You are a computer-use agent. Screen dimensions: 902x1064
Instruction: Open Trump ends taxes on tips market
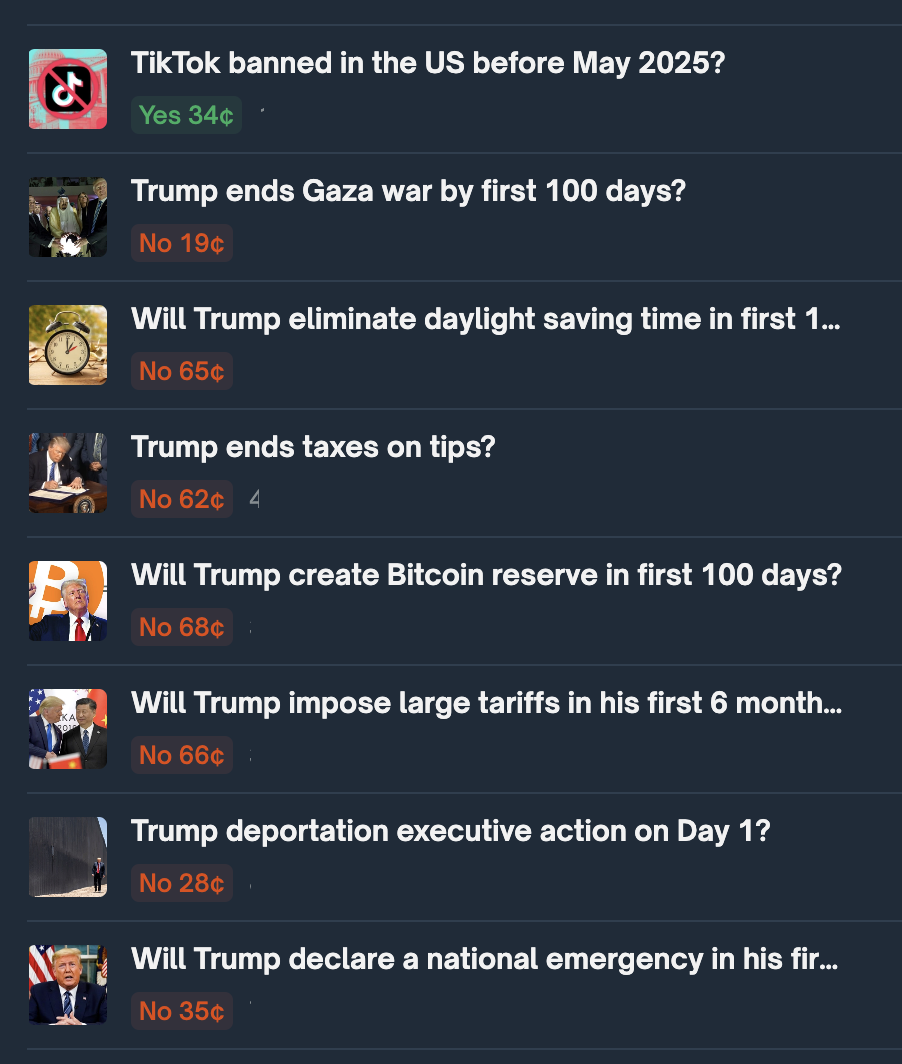tap(313, 448)
